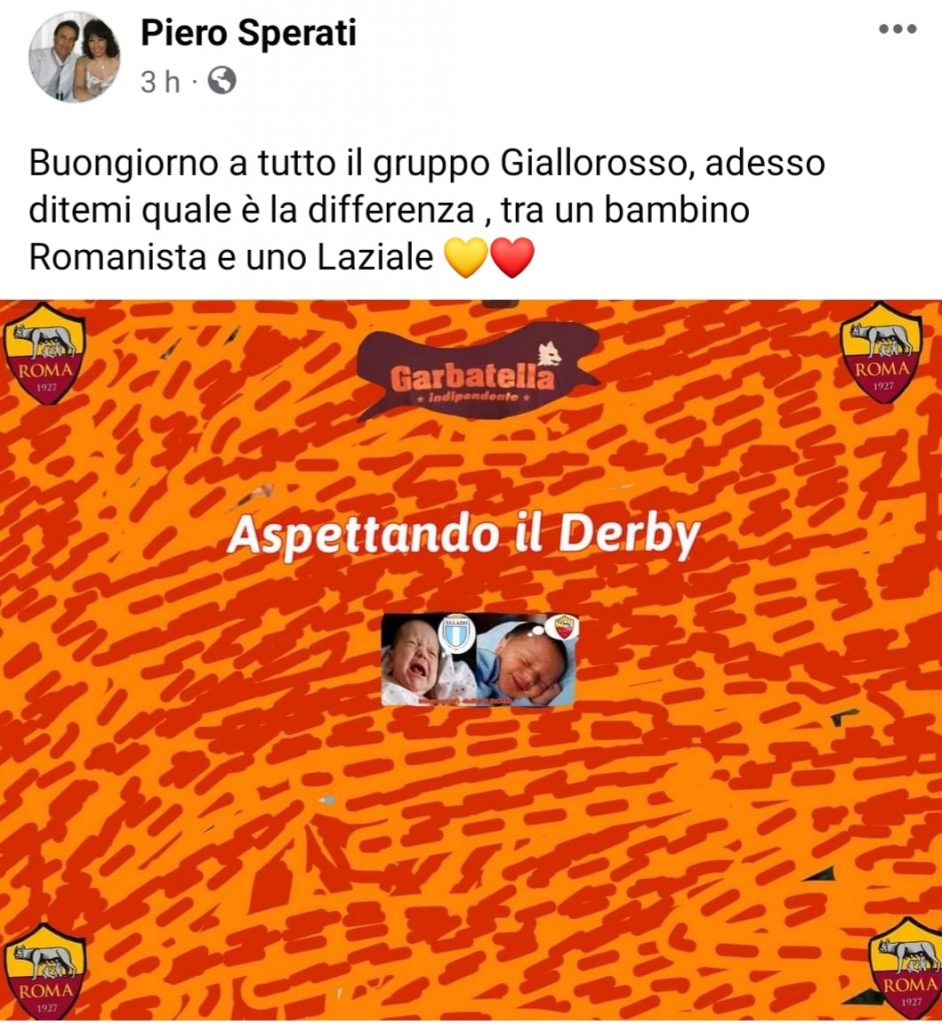
Task: Open the post's three-dot overflow menu
Action: [x=896, y=29]
